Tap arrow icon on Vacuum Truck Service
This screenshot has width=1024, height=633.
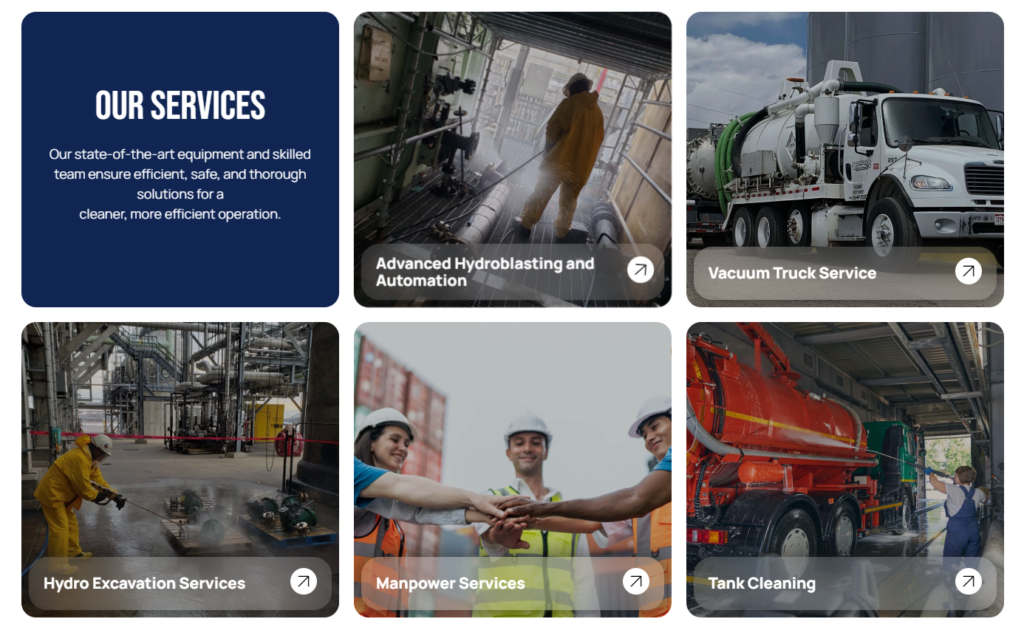pos(967,272)
